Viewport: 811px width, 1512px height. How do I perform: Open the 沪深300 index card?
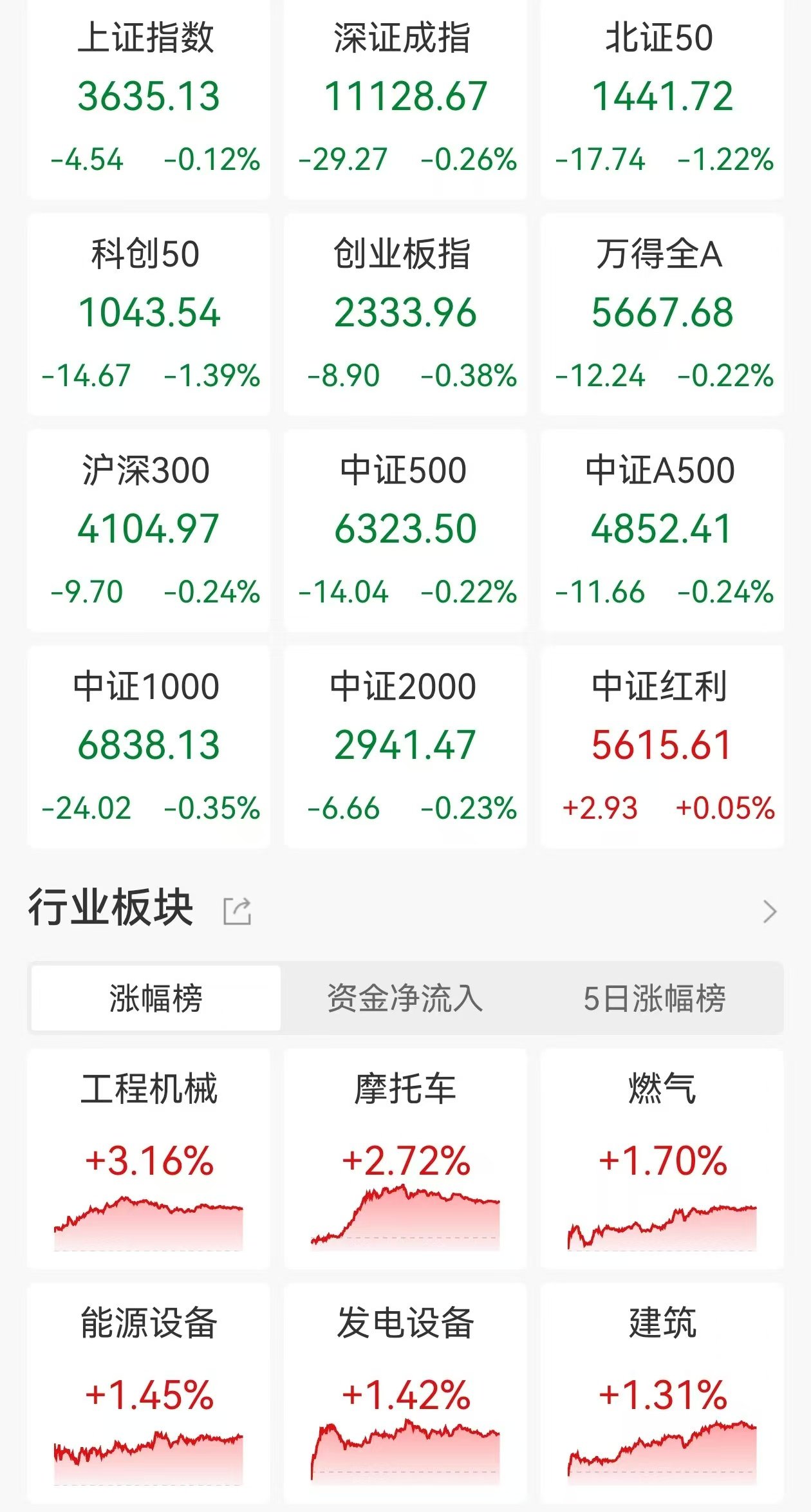coord(149,530)
